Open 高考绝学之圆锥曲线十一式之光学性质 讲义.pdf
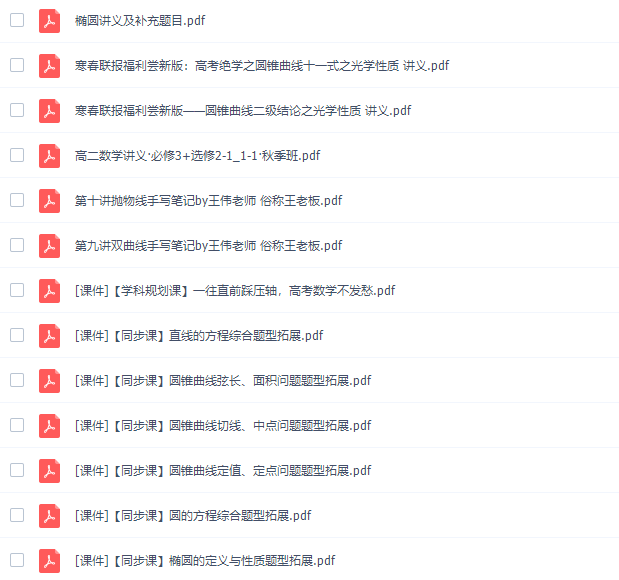 point(262,66)
